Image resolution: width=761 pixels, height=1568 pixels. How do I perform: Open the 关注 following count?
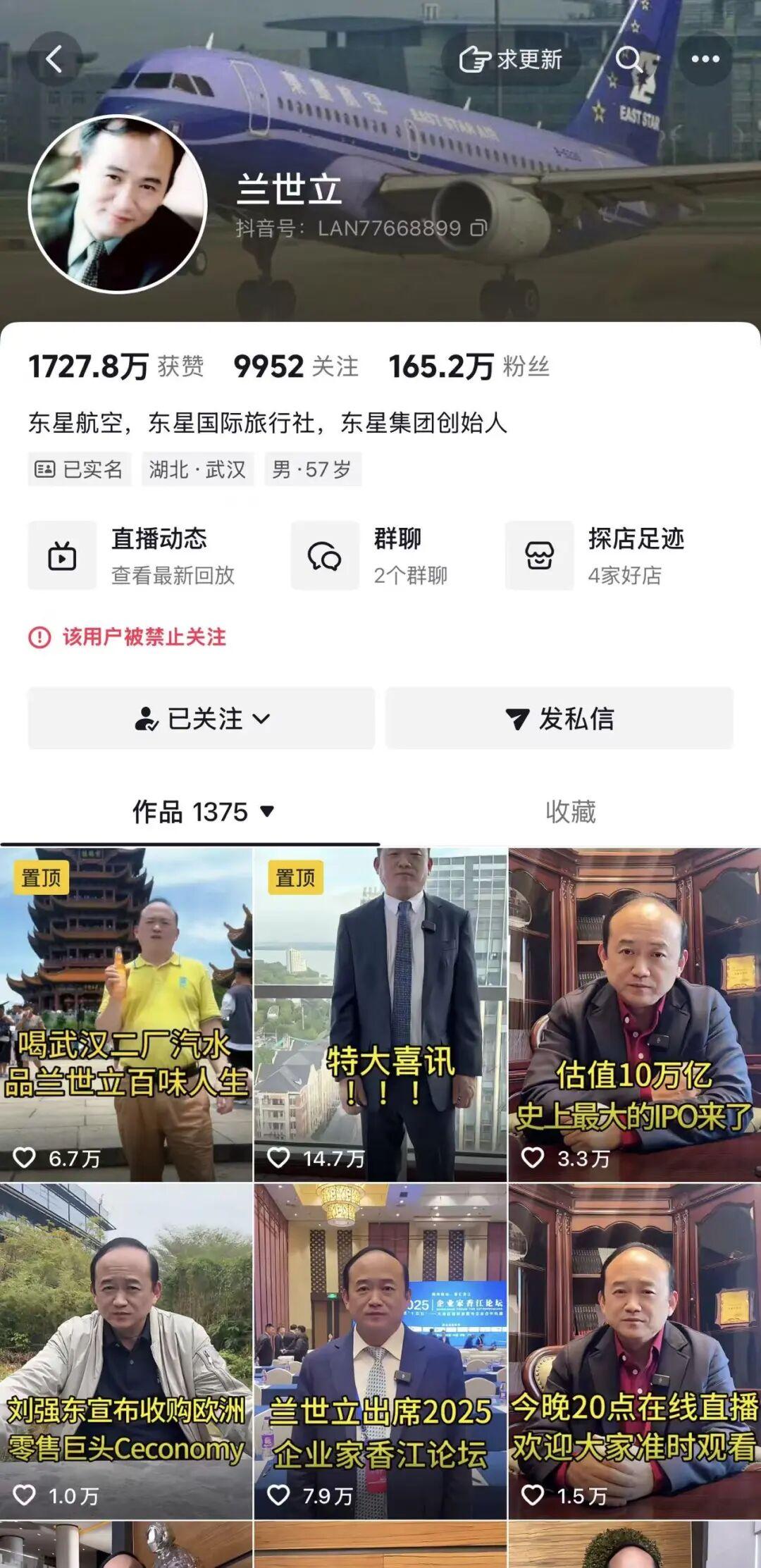296,366
